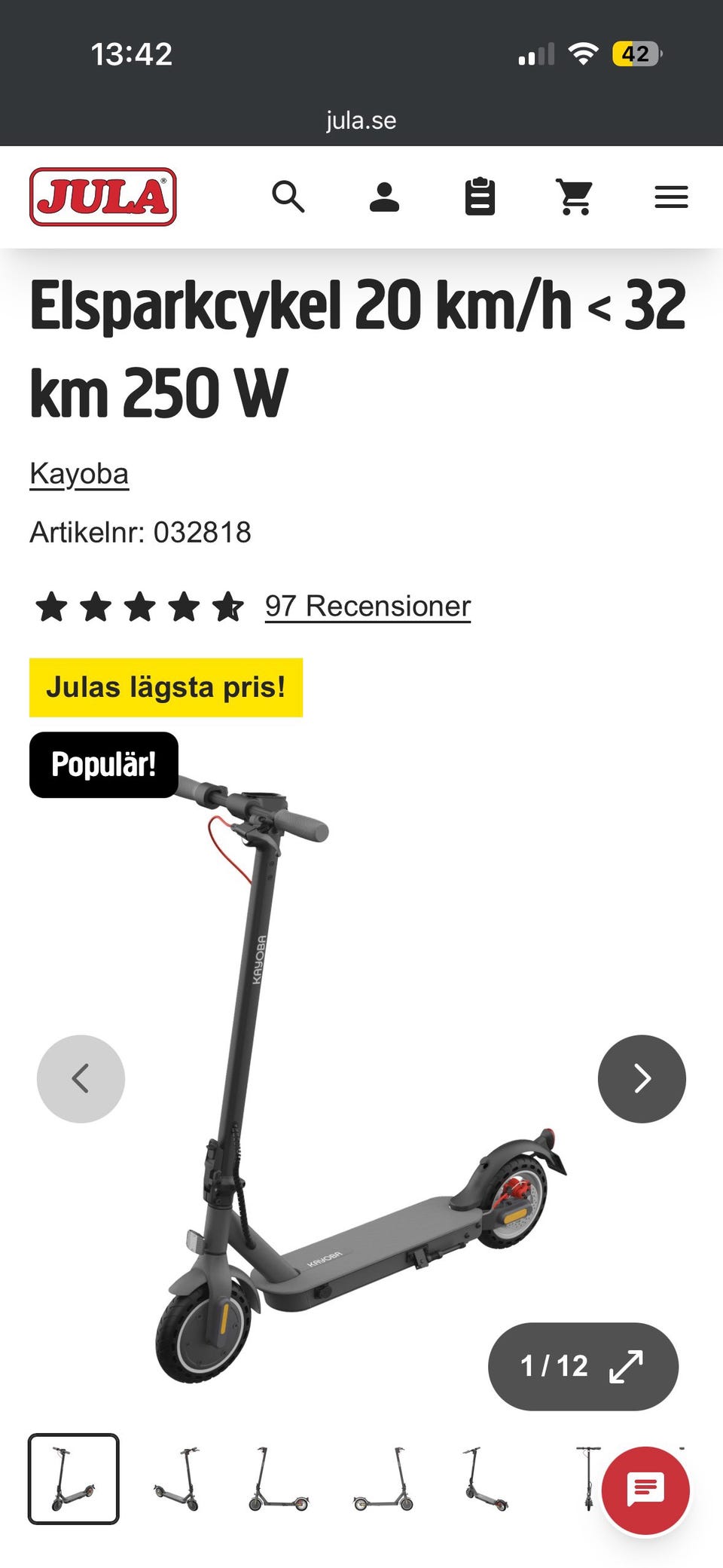Read the 97 Recensioner reviews
The height and width of the screenshot is (1568, 723).
tap(368, 606)
